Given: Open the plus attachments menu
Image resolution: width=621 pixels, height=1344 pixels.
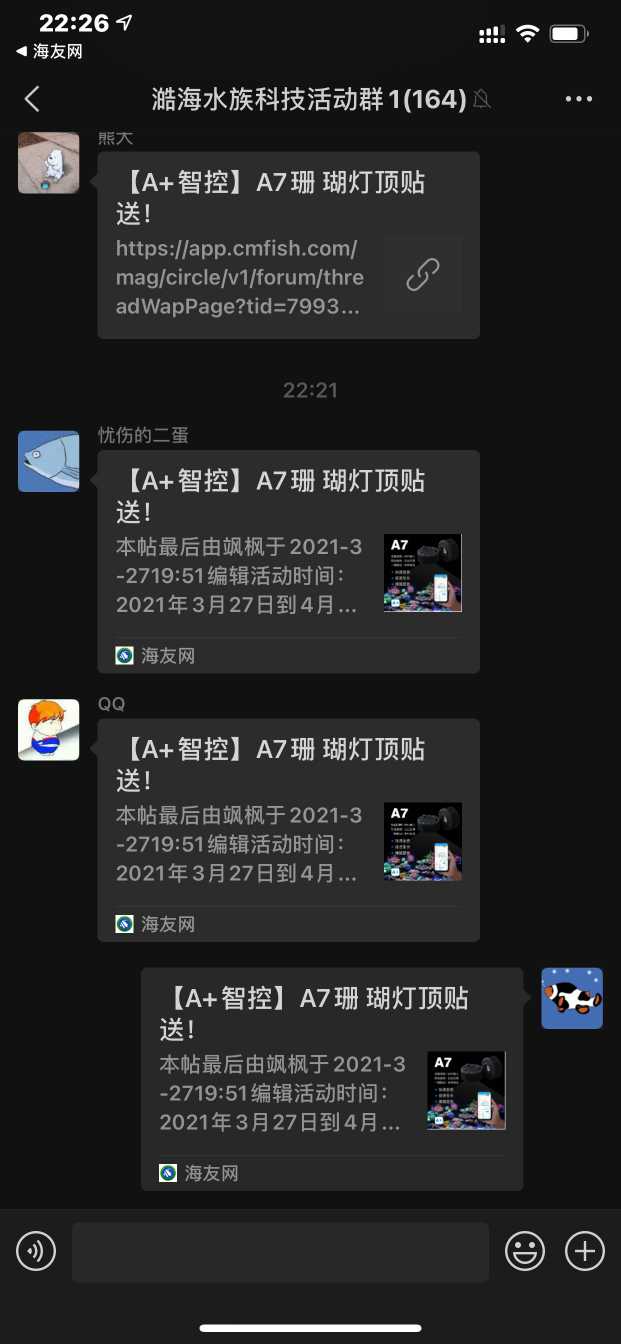Looking at the screenshot, I should (x=585, y=1251).
